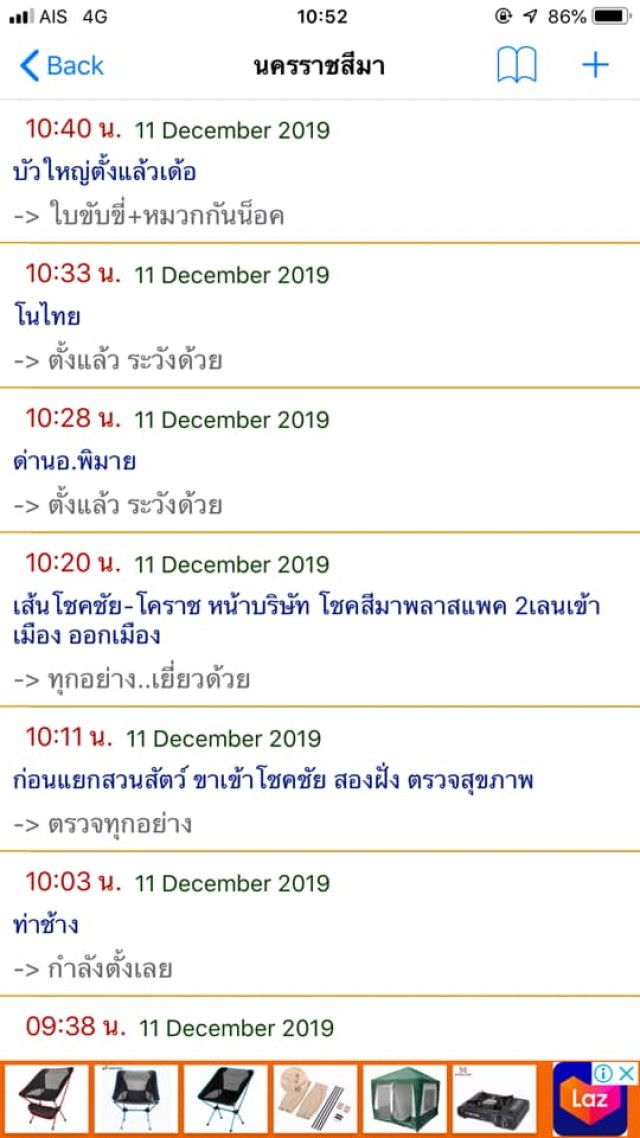Open the 10:20 เส้นโชคชัย-โคราช entry

pyautogui.click(x=320, y=621)
